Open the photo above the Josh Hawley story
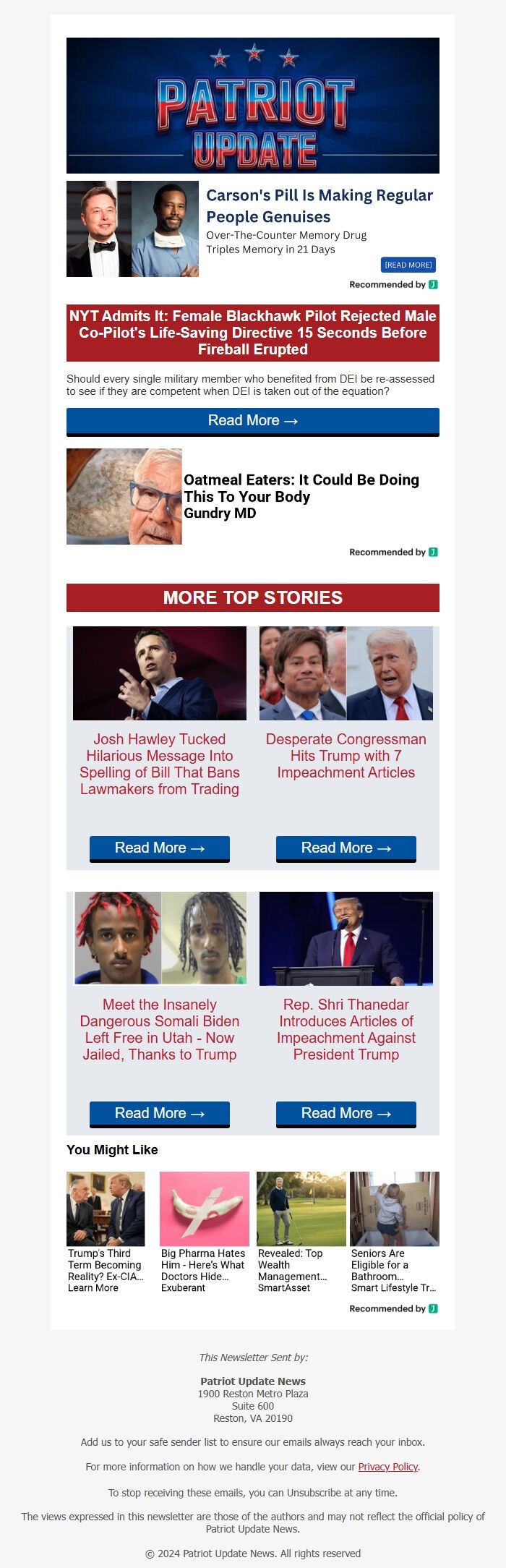The width and height of the screenshot is (506, 1568). (160, 673)
